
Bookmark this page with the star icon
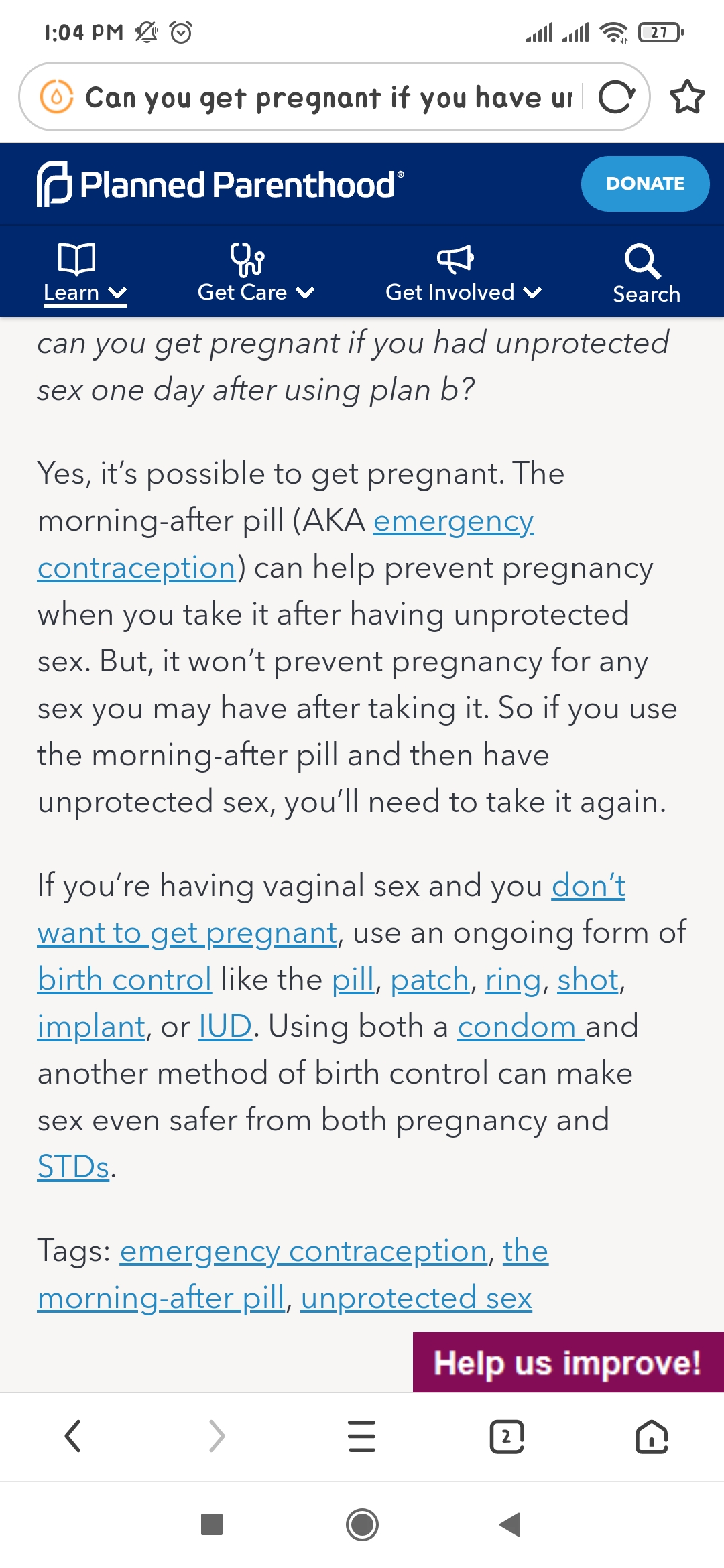[687, 97]
